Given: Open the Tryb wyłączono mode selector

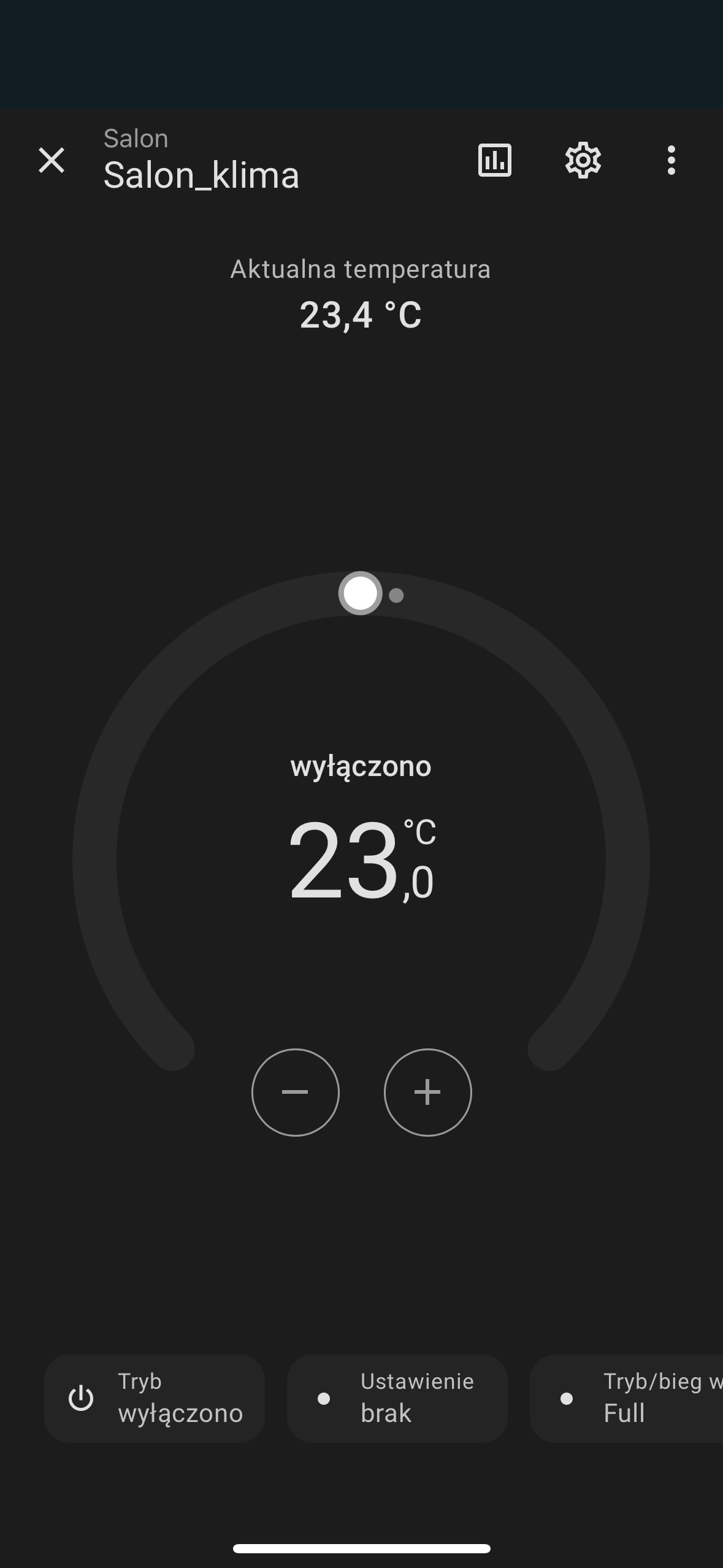Looking at the screenshot, I should coord(155,1398).
